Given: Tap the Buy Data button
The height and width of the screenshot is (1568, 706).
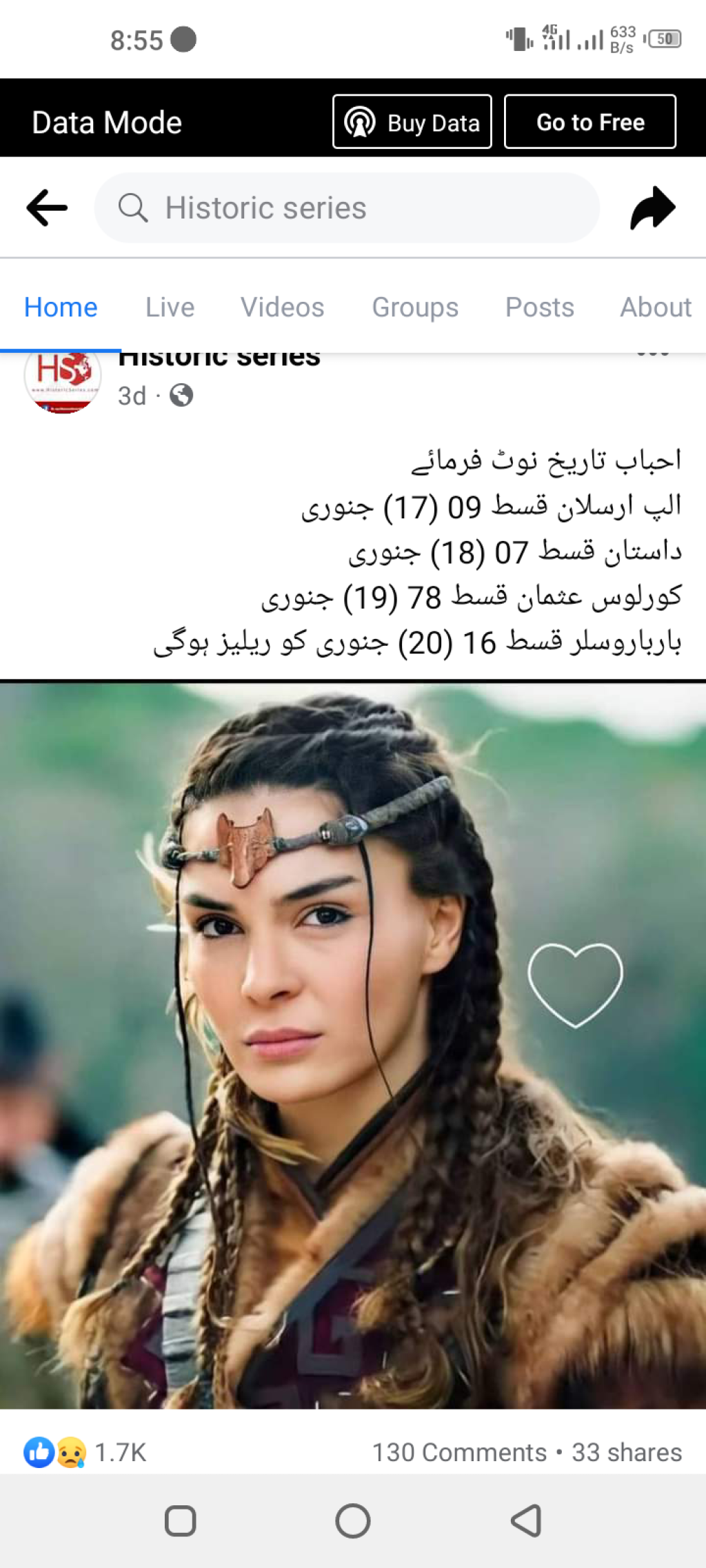Looking at the screenshot, I should tap(412, 122).
